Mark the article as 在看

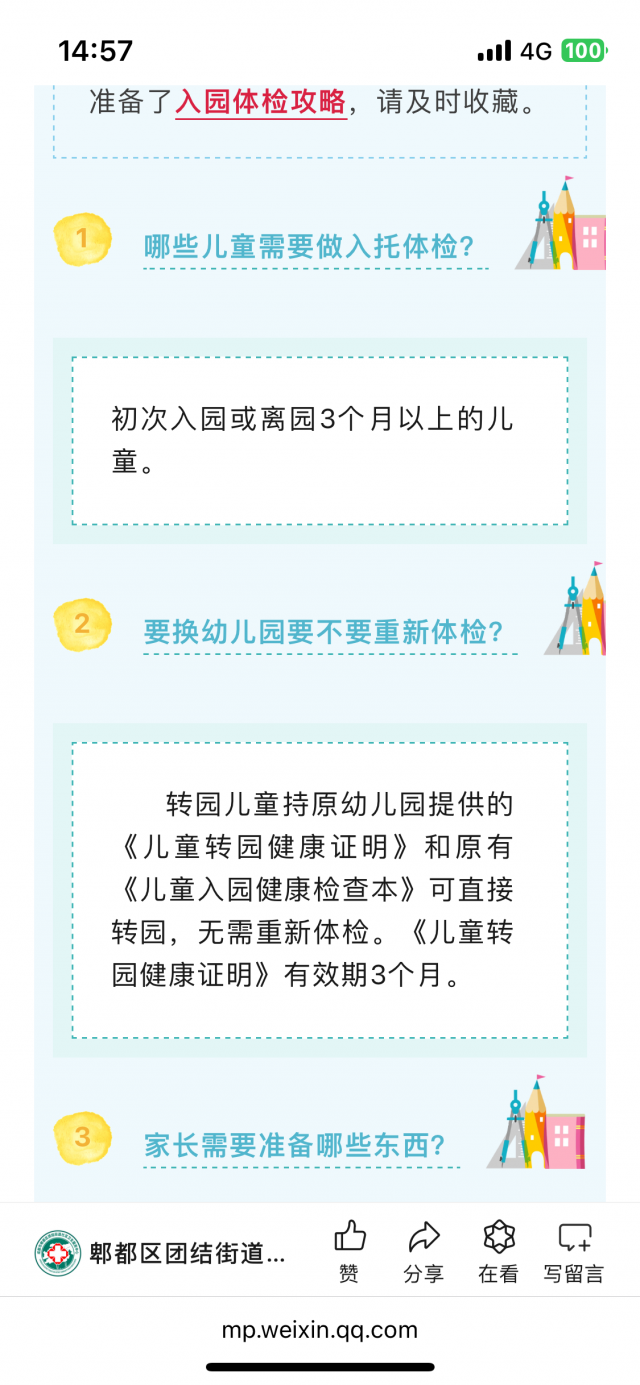click(498, 1248)
